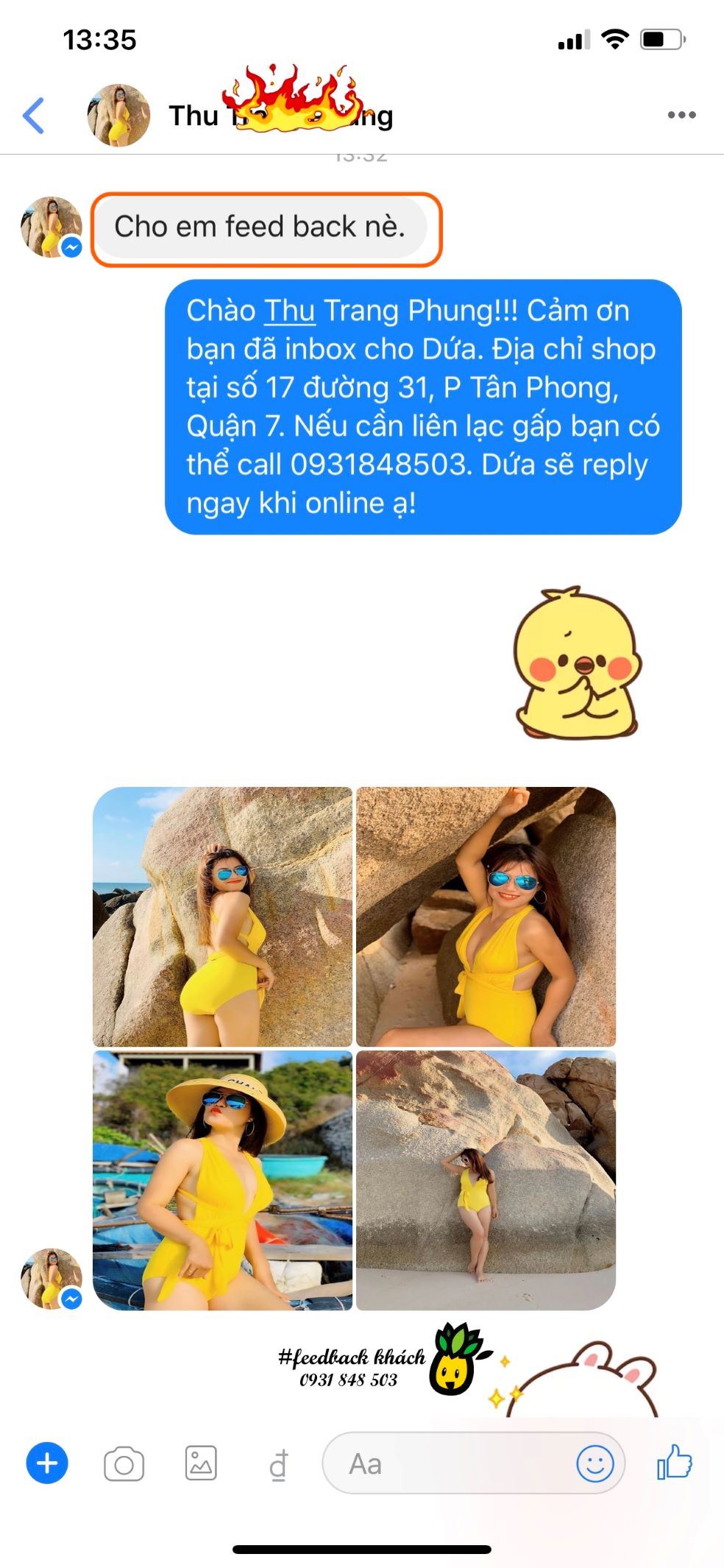Launch the camera to take a photo
This screenshot has width=724, height=1568.
pyautogui.click(x=124, y=1463)
